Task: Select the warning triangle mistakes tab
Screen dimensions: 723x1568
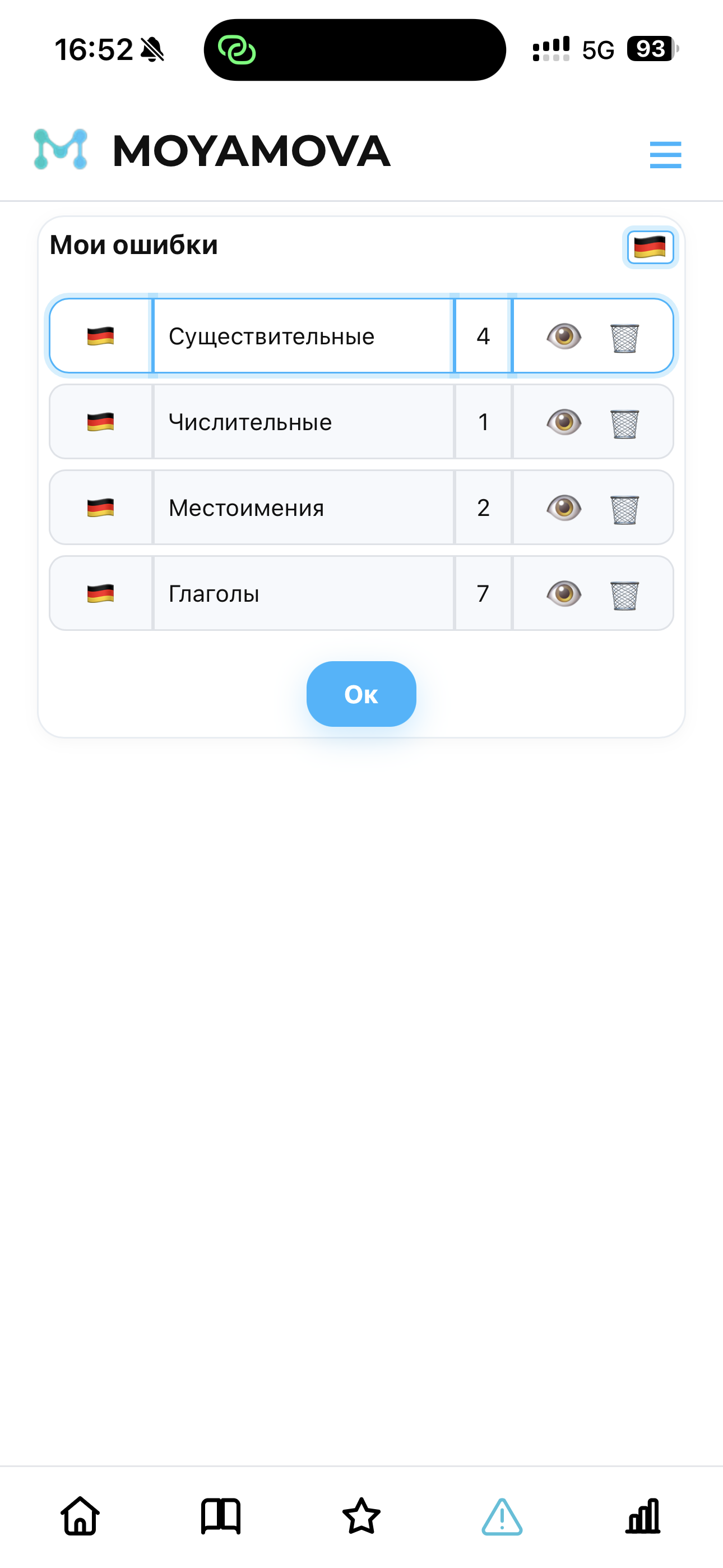Action: [x=502, y=1516]
